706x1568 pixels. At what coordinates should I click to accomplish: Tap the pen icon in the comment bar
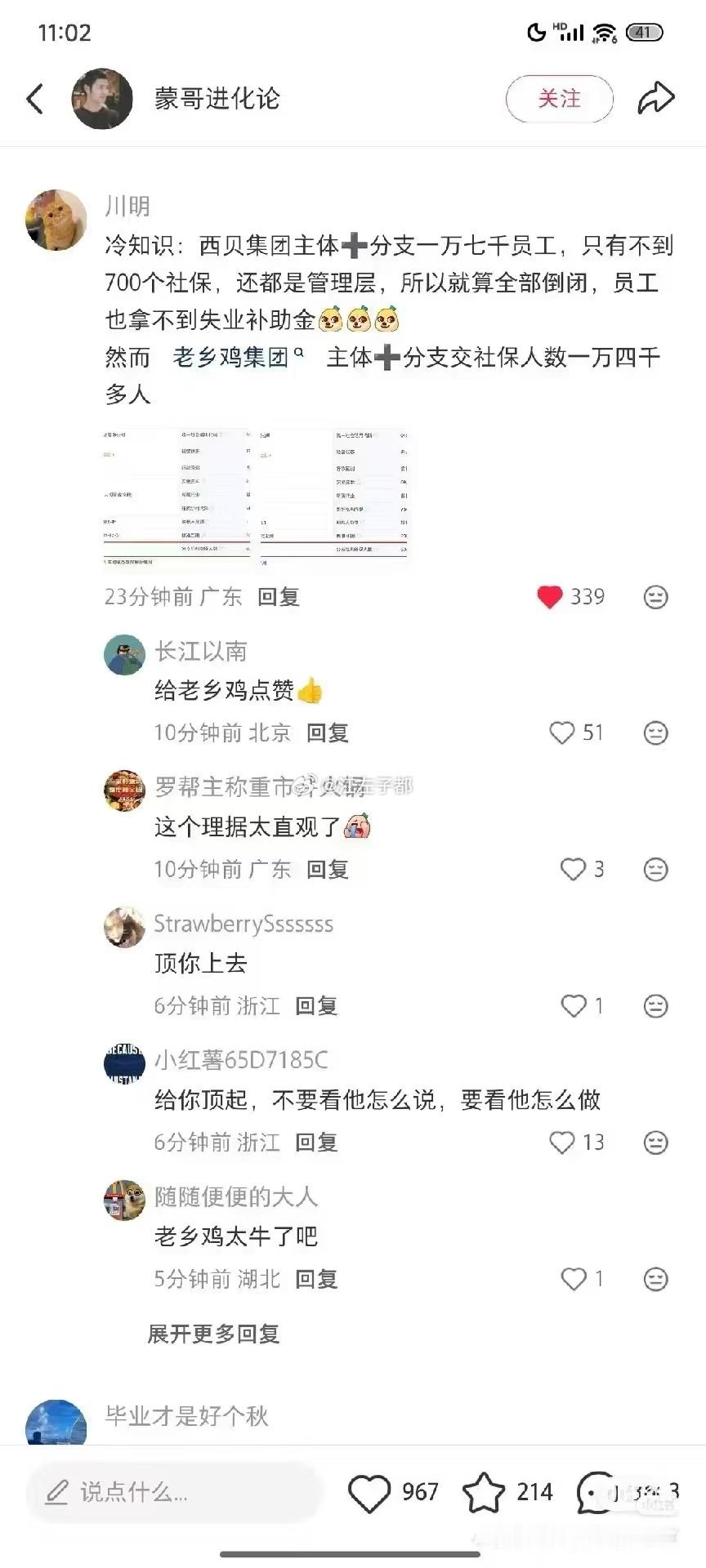coord(56,1492)
